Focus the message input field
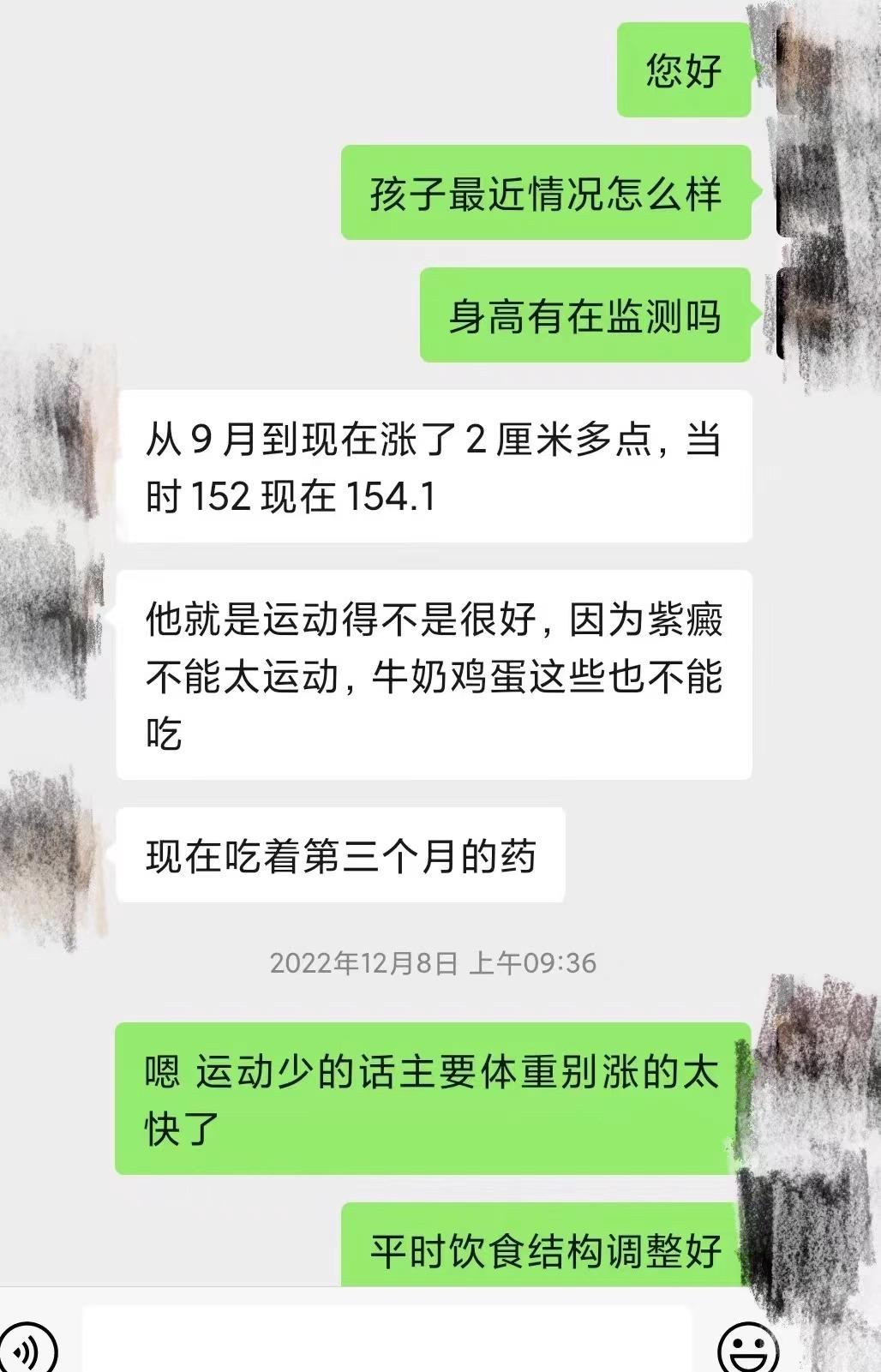 [x=386, y=1340]
